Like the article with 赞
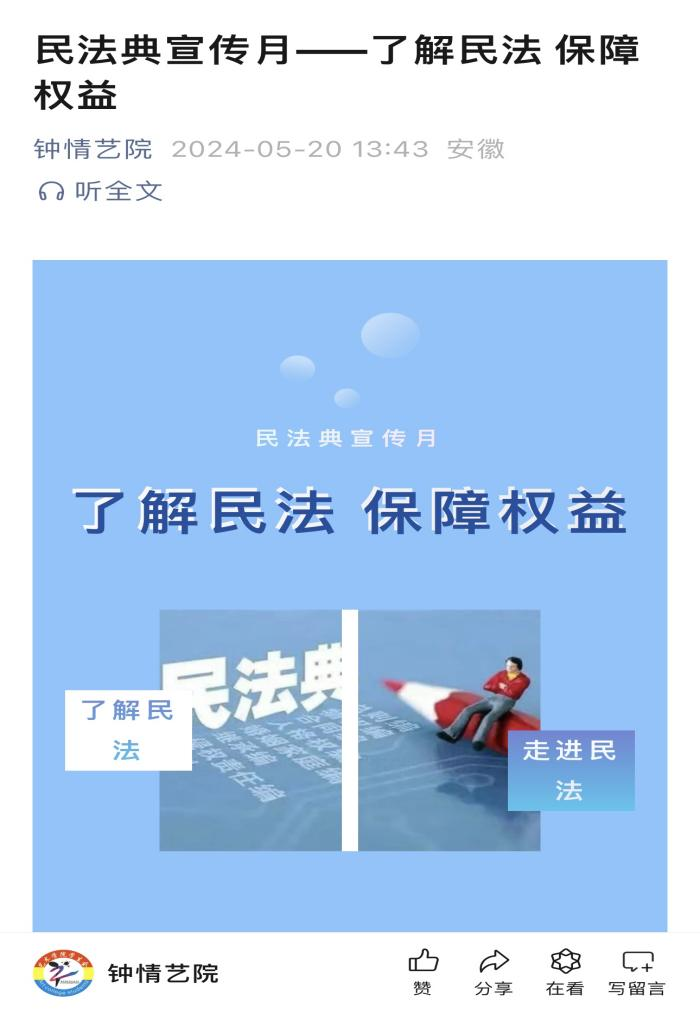This screenshot has width=700, height=1016. click(423, 972)
